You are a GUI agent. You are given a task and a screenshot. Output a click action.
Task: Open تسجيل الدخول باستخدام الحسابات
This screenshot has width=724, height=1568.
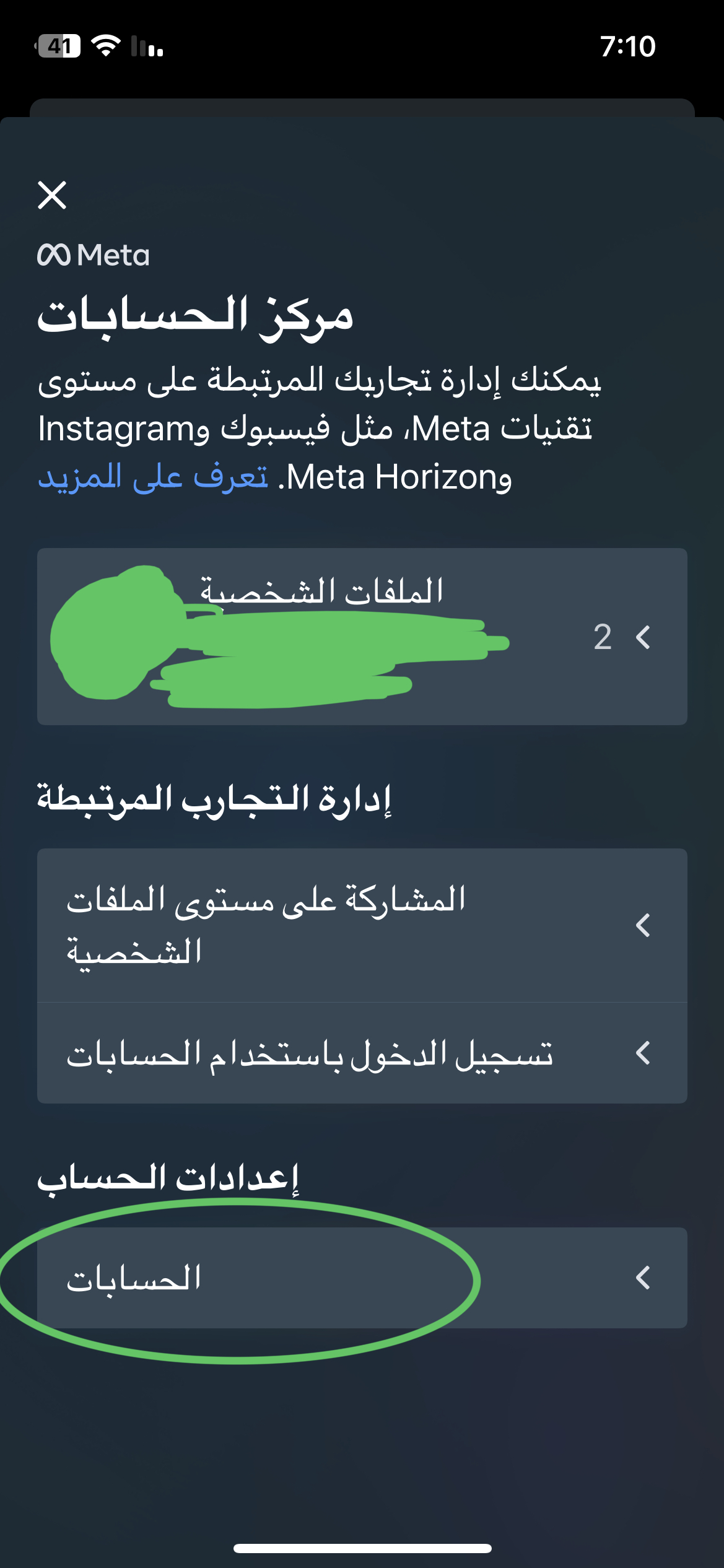[362, 1053]
